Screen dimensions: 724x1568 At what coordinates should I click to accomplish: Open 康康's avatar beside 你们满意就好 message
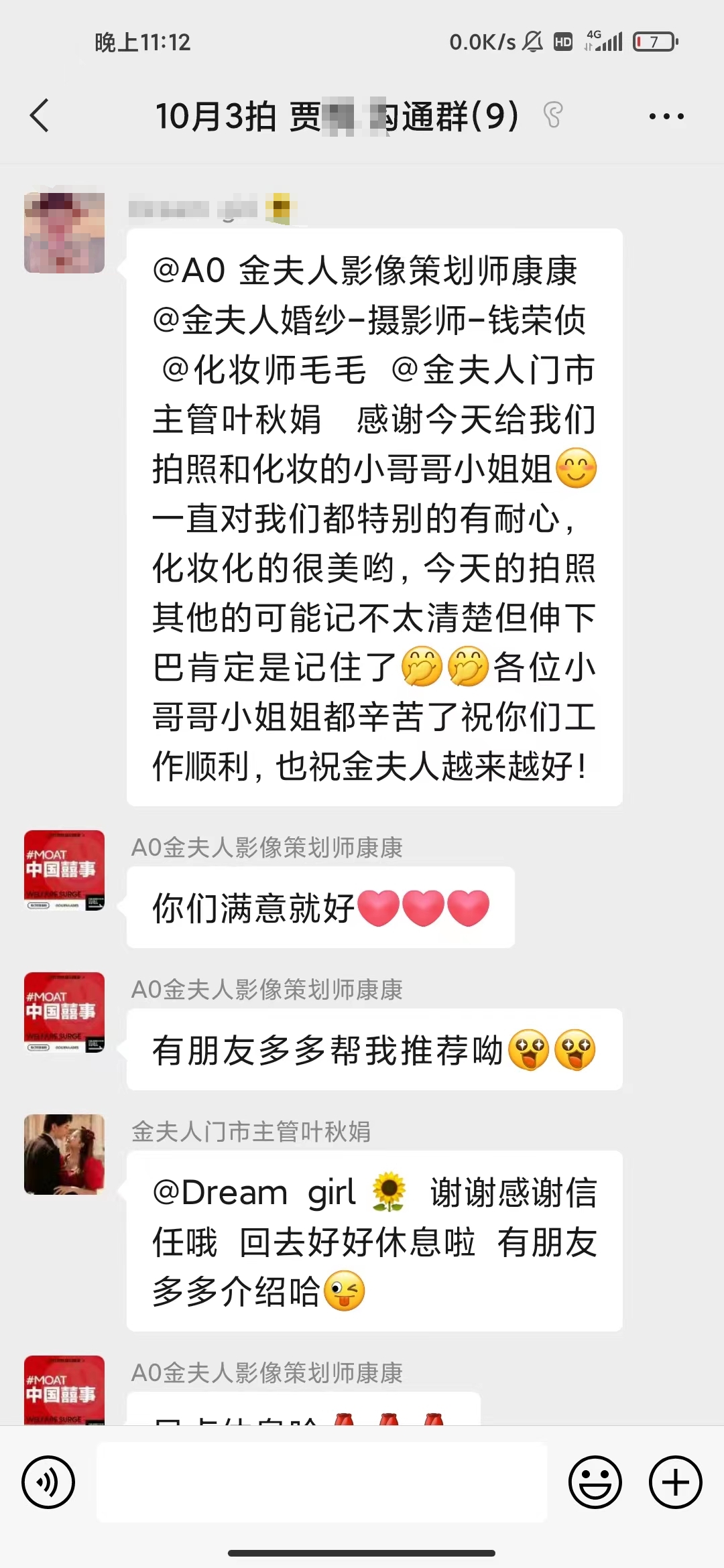[x=64, y=870]
